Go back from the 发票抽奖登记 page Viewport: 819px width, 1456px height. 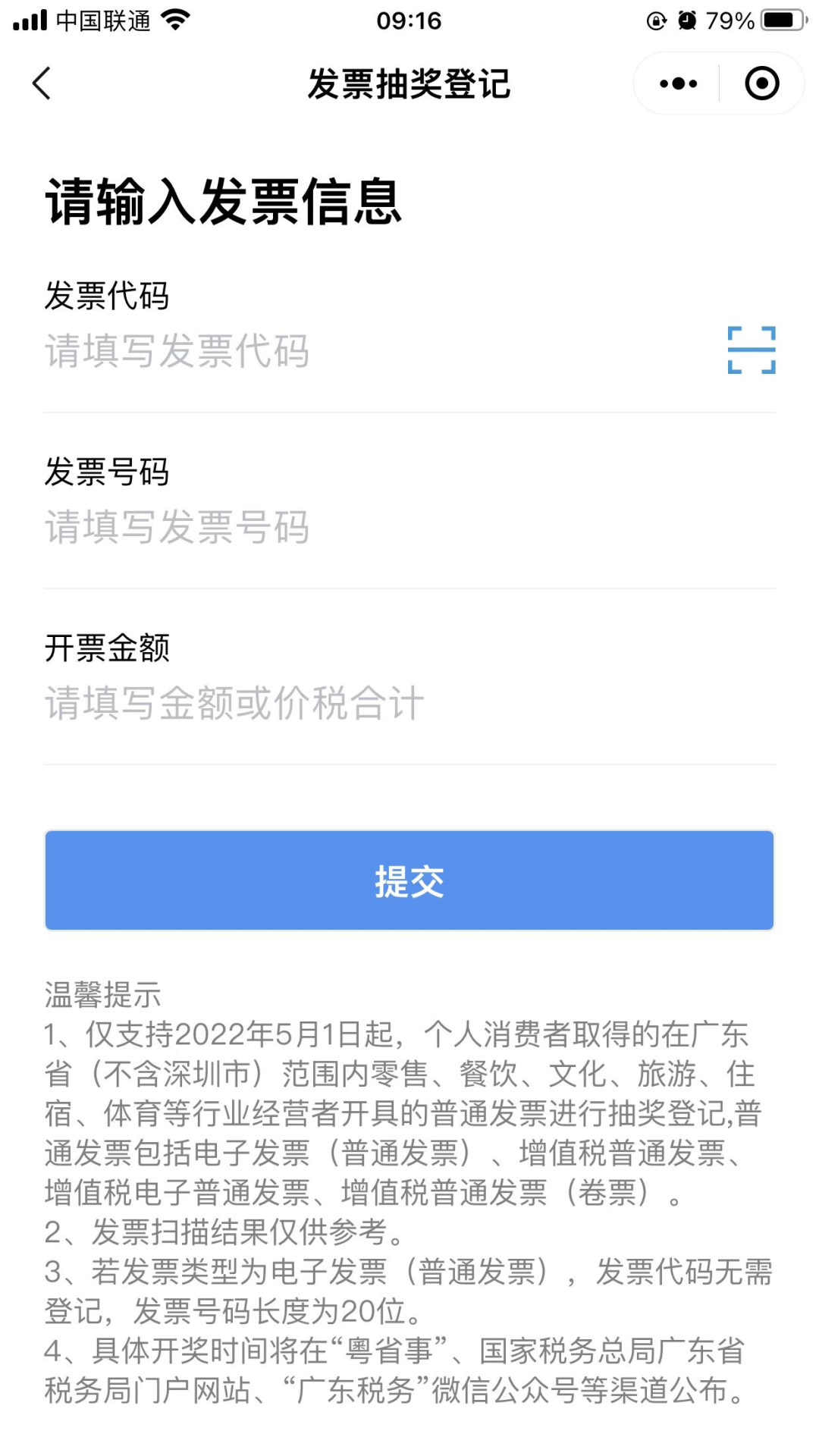click(42, 83)
